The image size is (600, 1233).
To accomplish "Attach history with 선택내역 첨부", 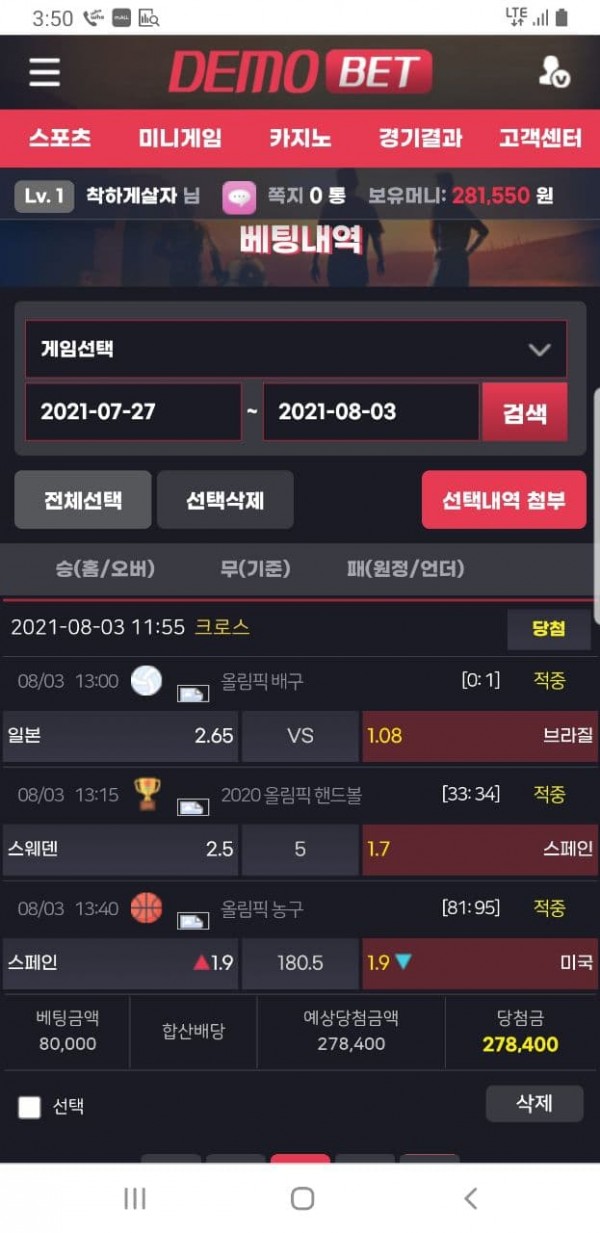I will click(504, 500).
